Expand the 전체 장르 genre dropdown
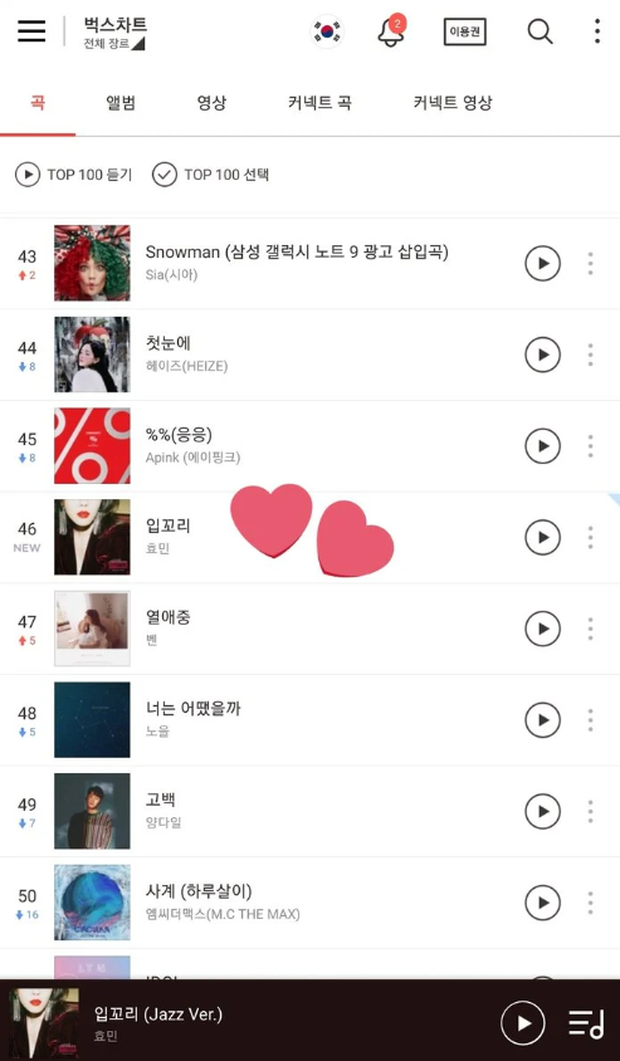The image size is (620, 1061). [x=114, y=45]
